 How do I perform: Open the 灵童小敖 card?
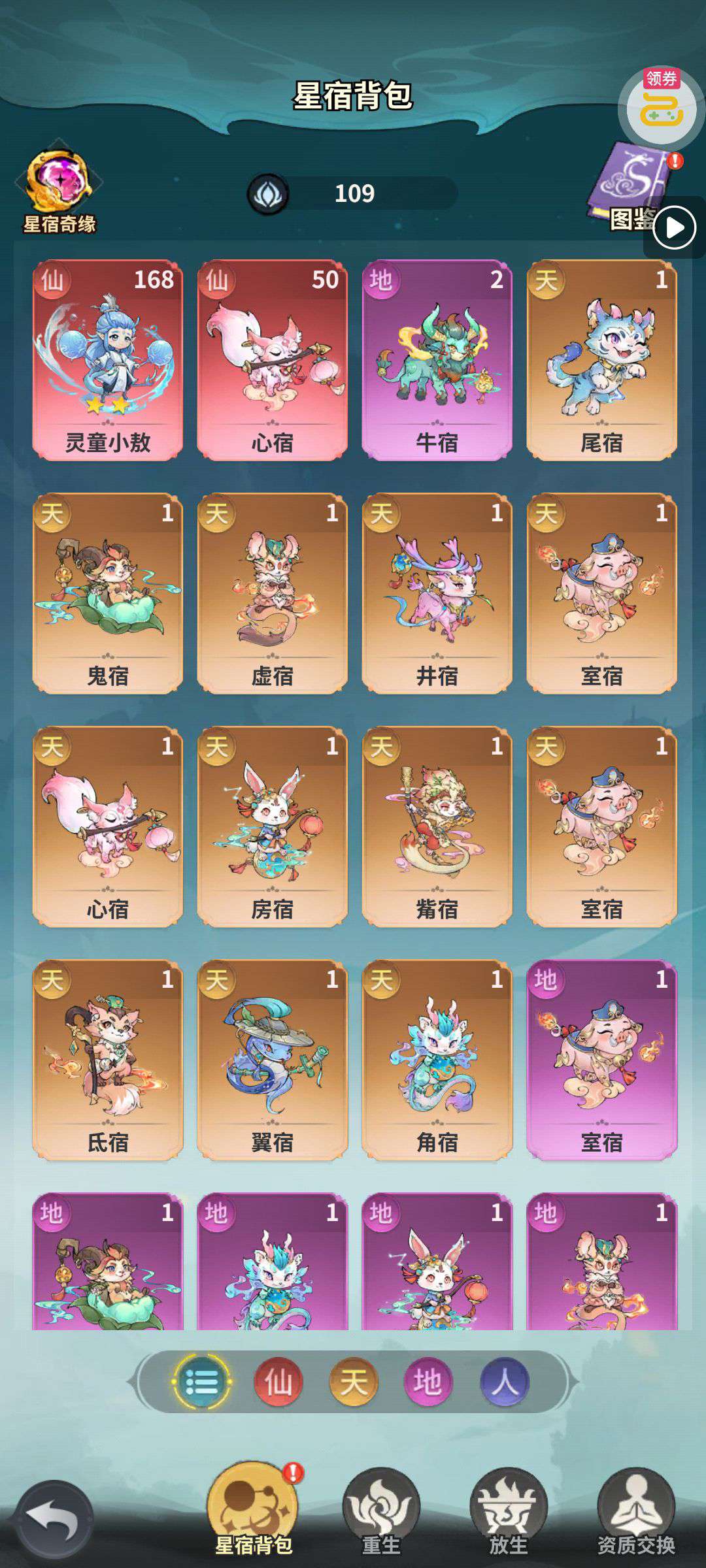tap(108, 360)
